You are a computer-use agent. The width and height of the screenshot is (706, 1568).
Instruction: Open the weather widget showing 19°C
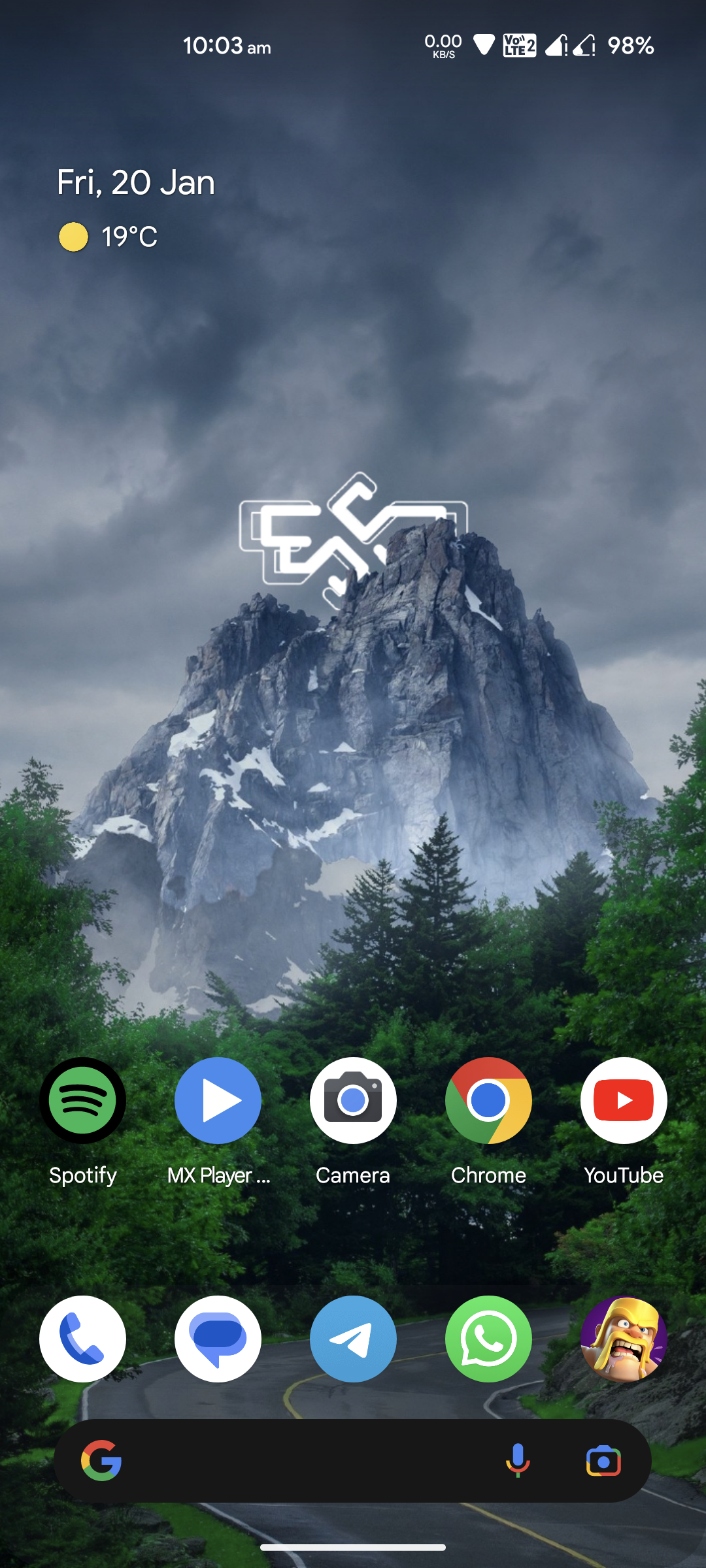[109, 237]
